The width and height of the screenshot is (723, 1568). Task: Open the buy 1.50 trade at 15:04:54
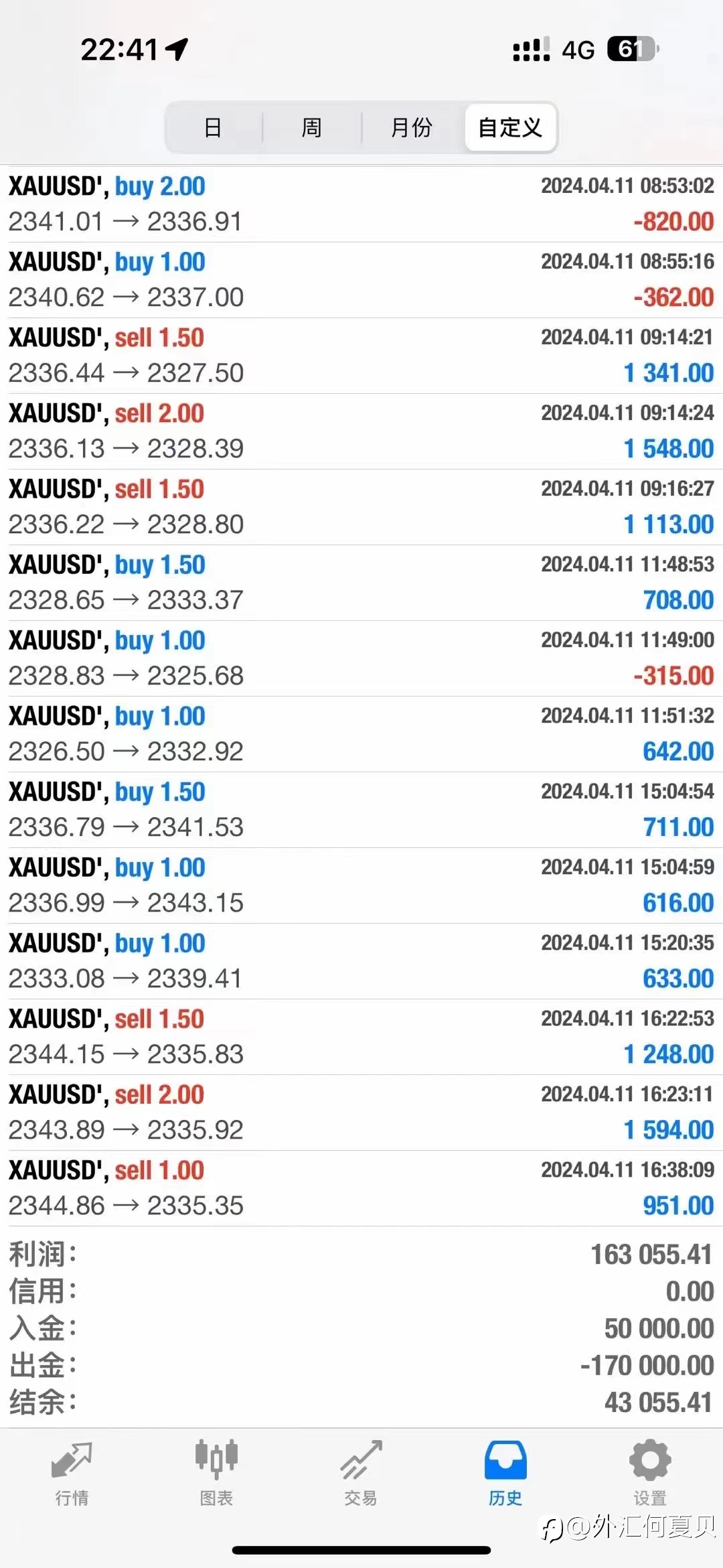361,810
